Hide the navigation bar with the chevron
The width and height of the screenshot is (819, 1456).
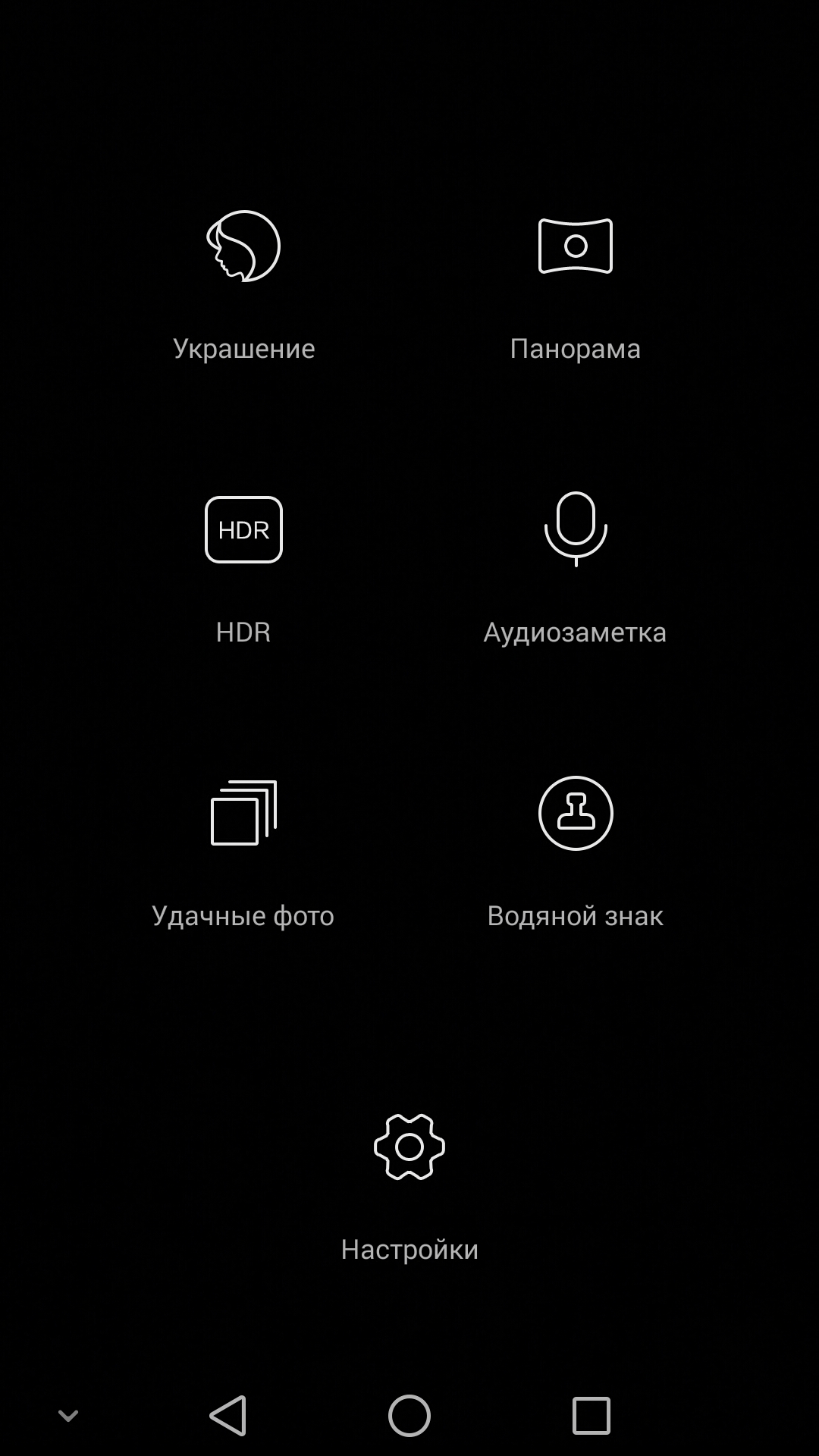(x=68, y=1416)
